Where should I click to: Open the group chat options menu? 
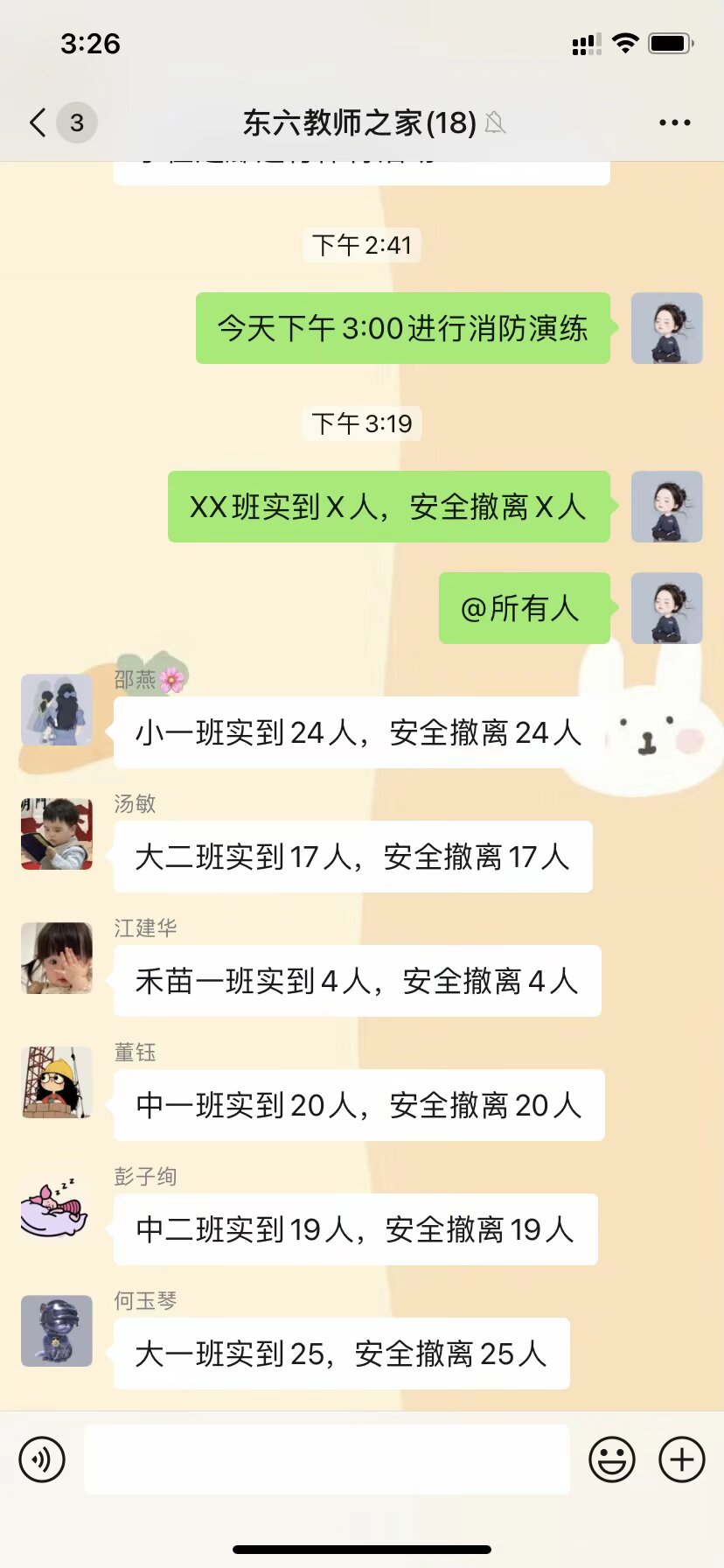674,122
